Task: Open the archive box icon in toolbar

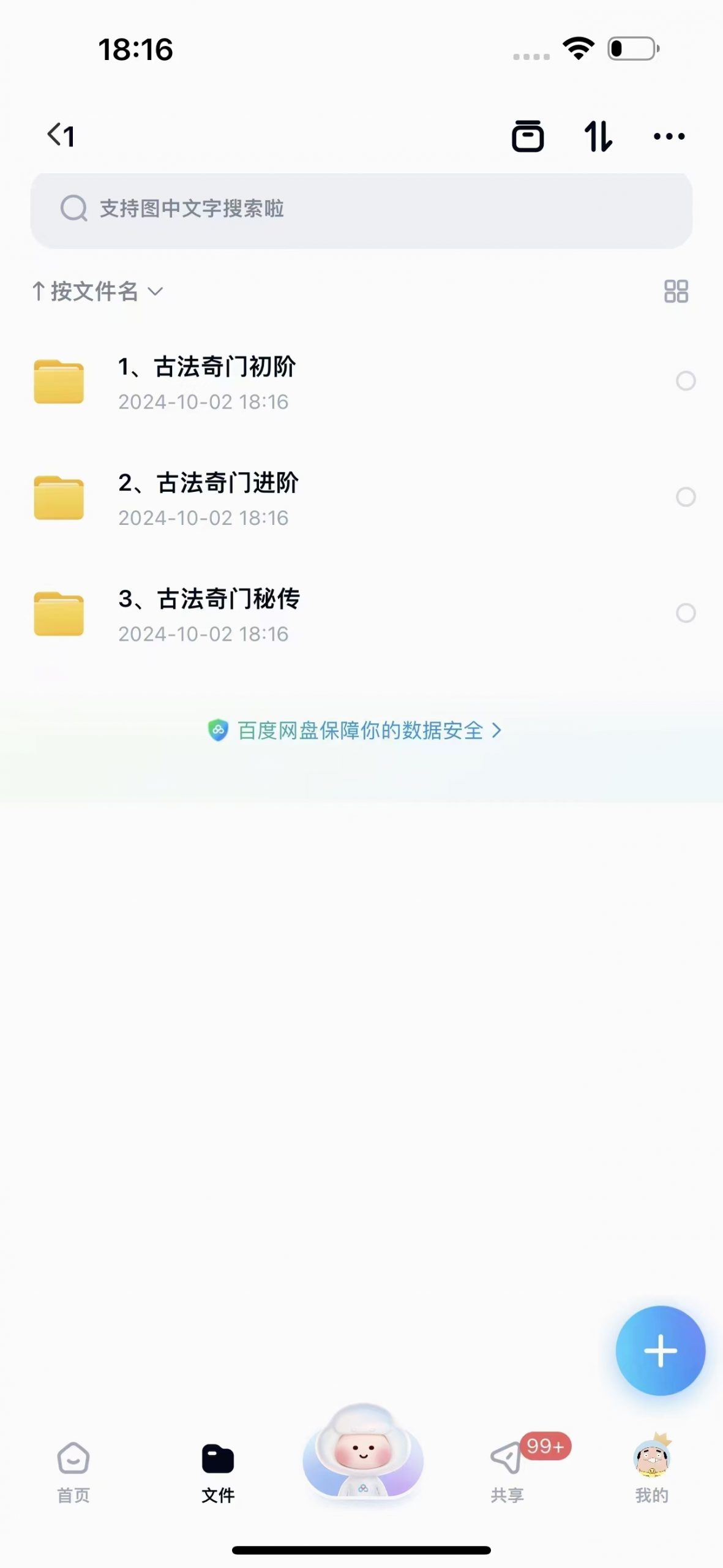Action: pyautogui.click(x=528, y=135)
